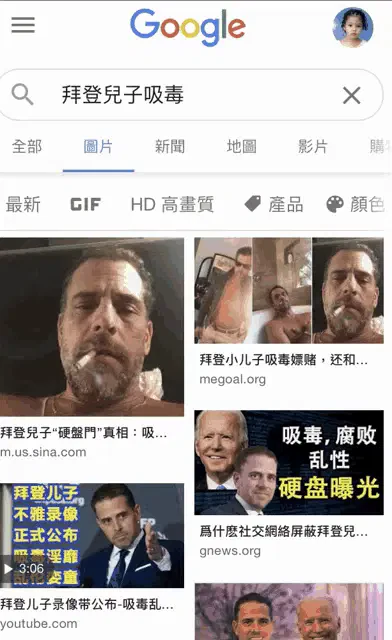This screenshot has height=640, width=392.
Task: Clear the search query with X
Action: (x=352, y=96)
